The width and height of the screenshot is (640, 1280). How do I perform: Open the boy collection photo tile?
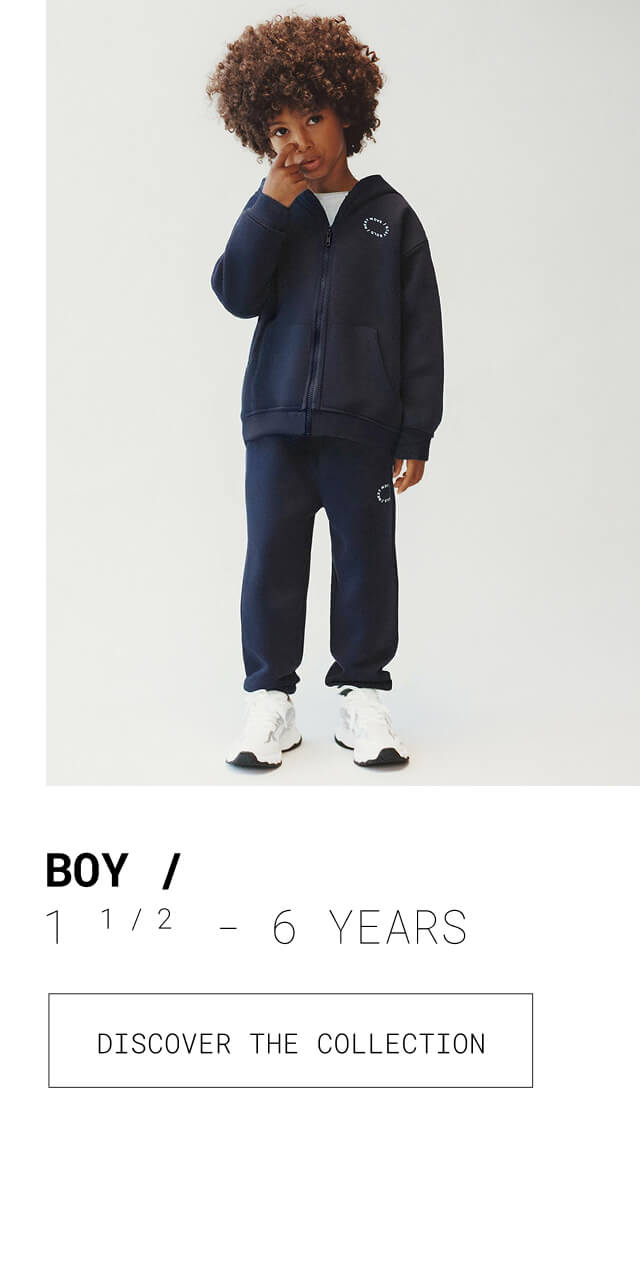(342, 392)
